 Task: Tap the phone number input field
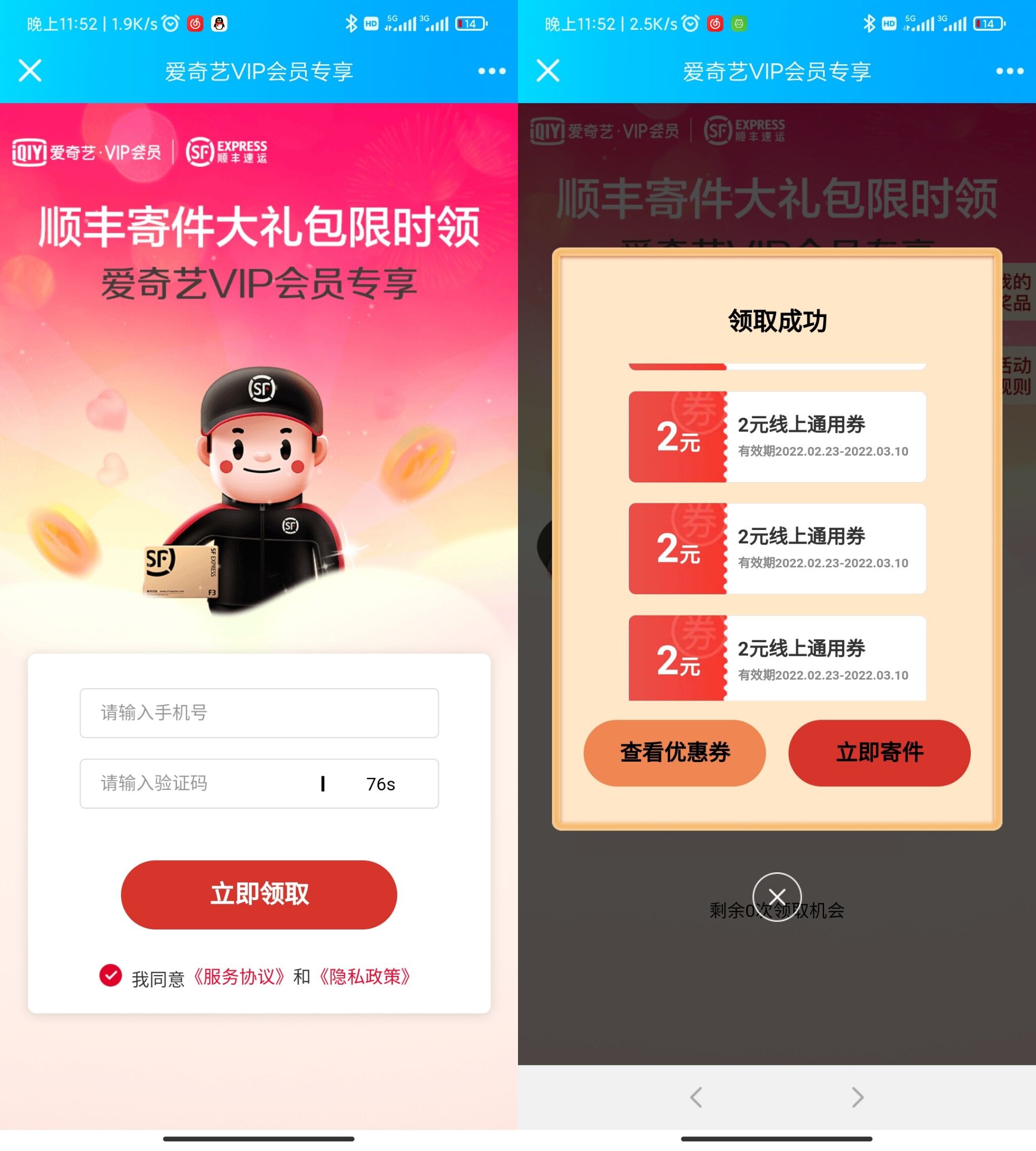[x=259, y=713]
